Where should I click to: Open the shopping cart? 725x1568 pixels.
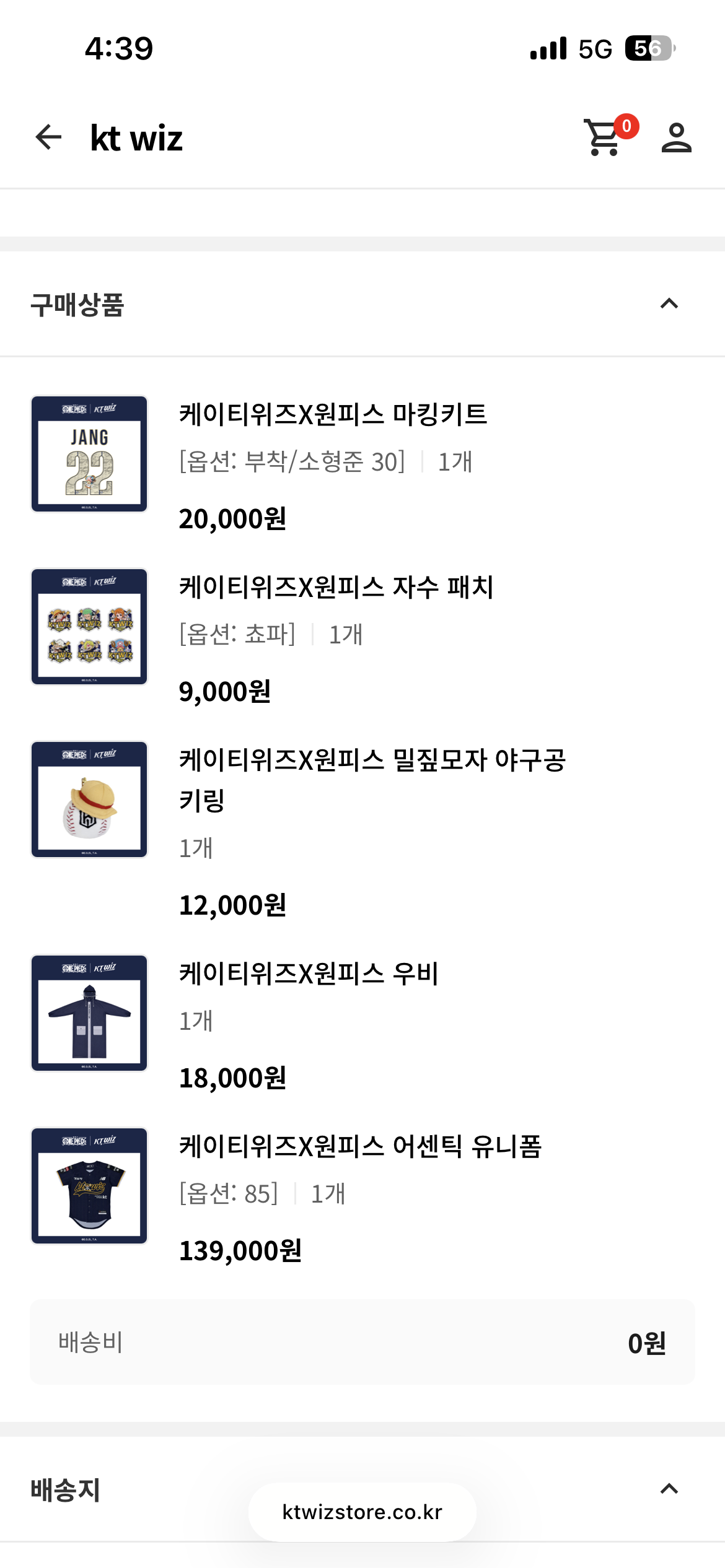click(x=610, y=136)
